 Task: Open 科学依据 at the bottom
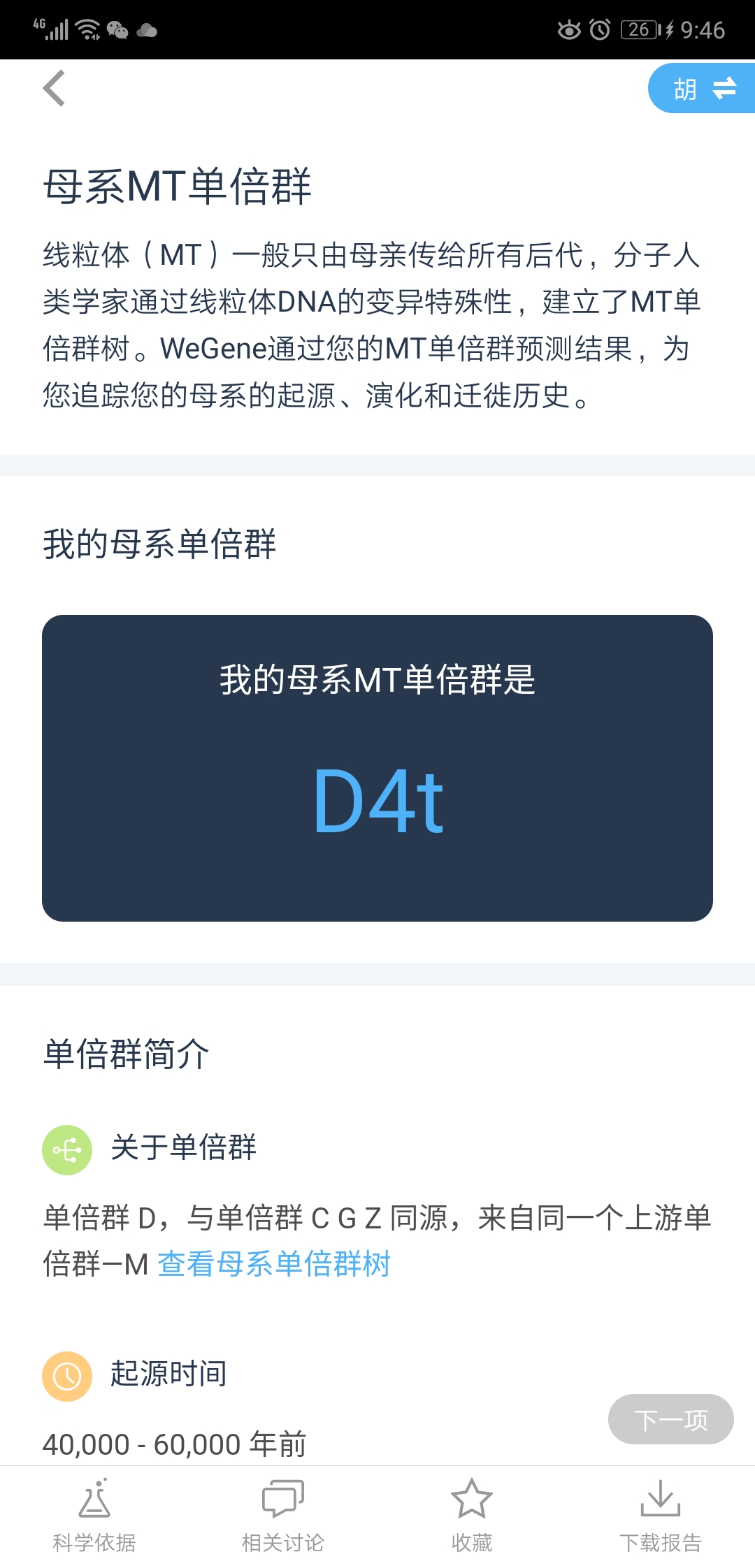coord(94,1515)
